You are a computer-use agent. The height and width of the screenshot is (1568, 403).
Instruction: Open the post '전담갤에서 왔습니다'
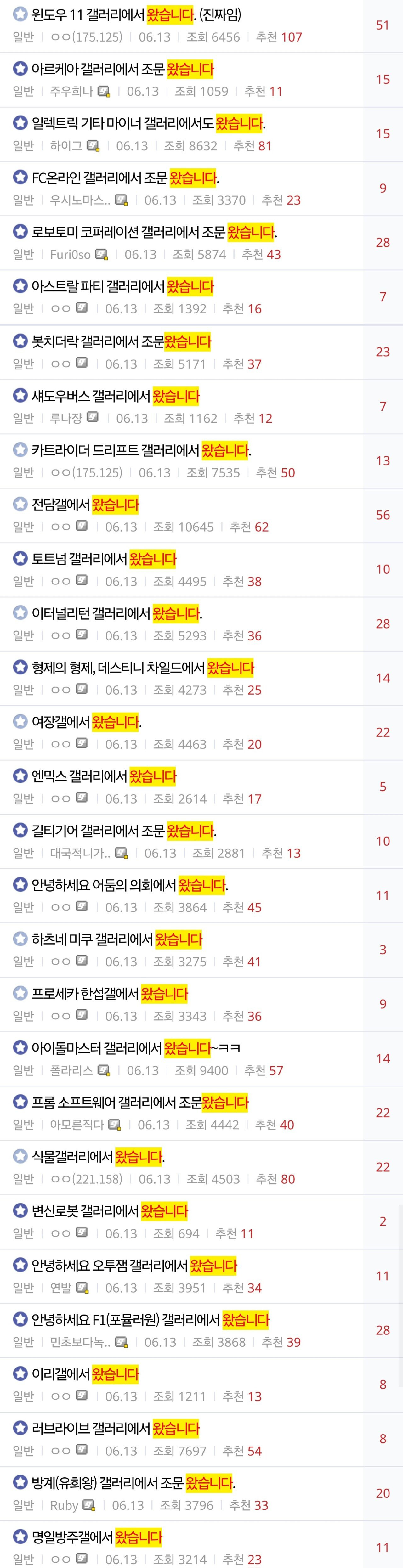[85, 505]
